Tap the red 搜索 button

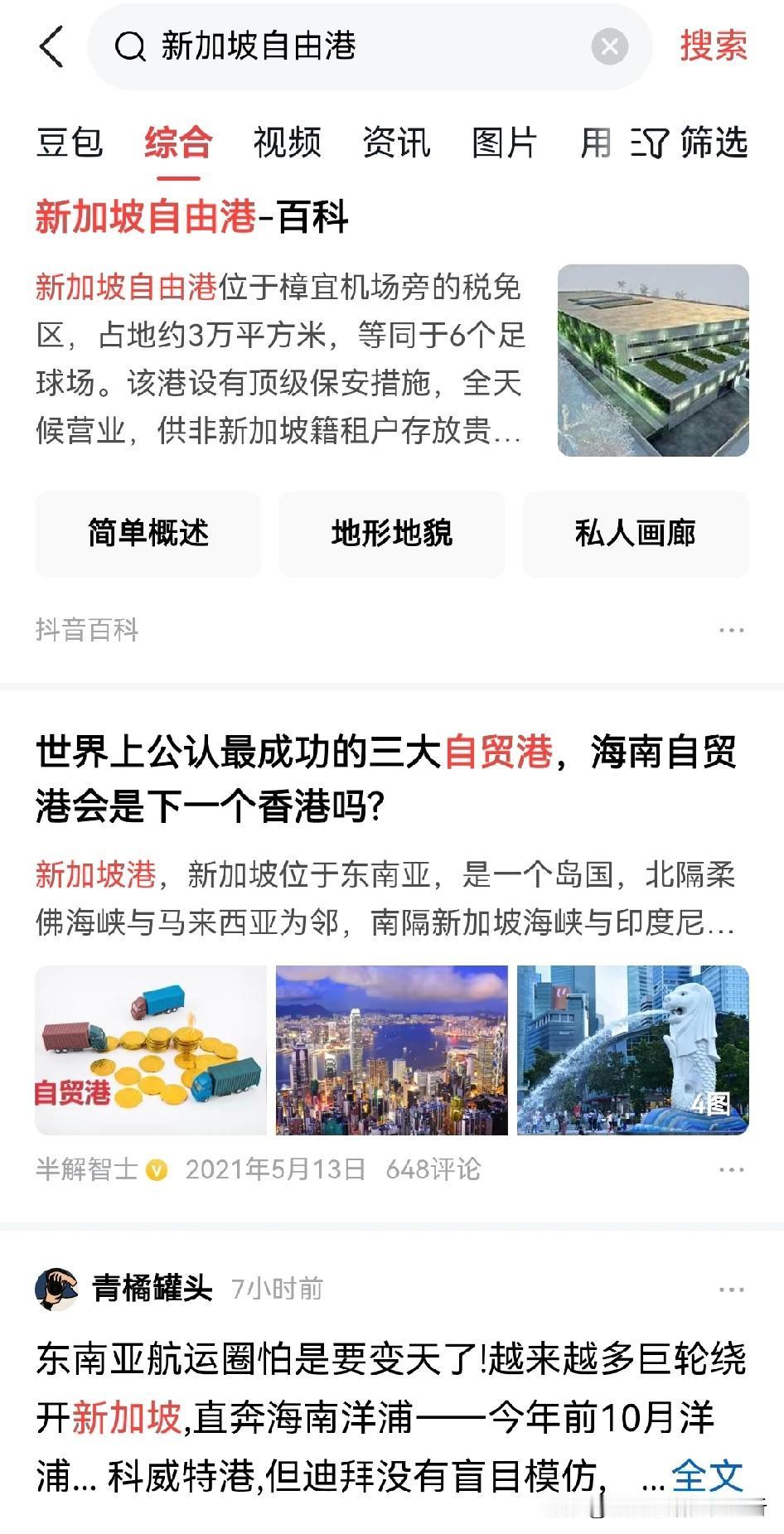click(x=713, y=46)
